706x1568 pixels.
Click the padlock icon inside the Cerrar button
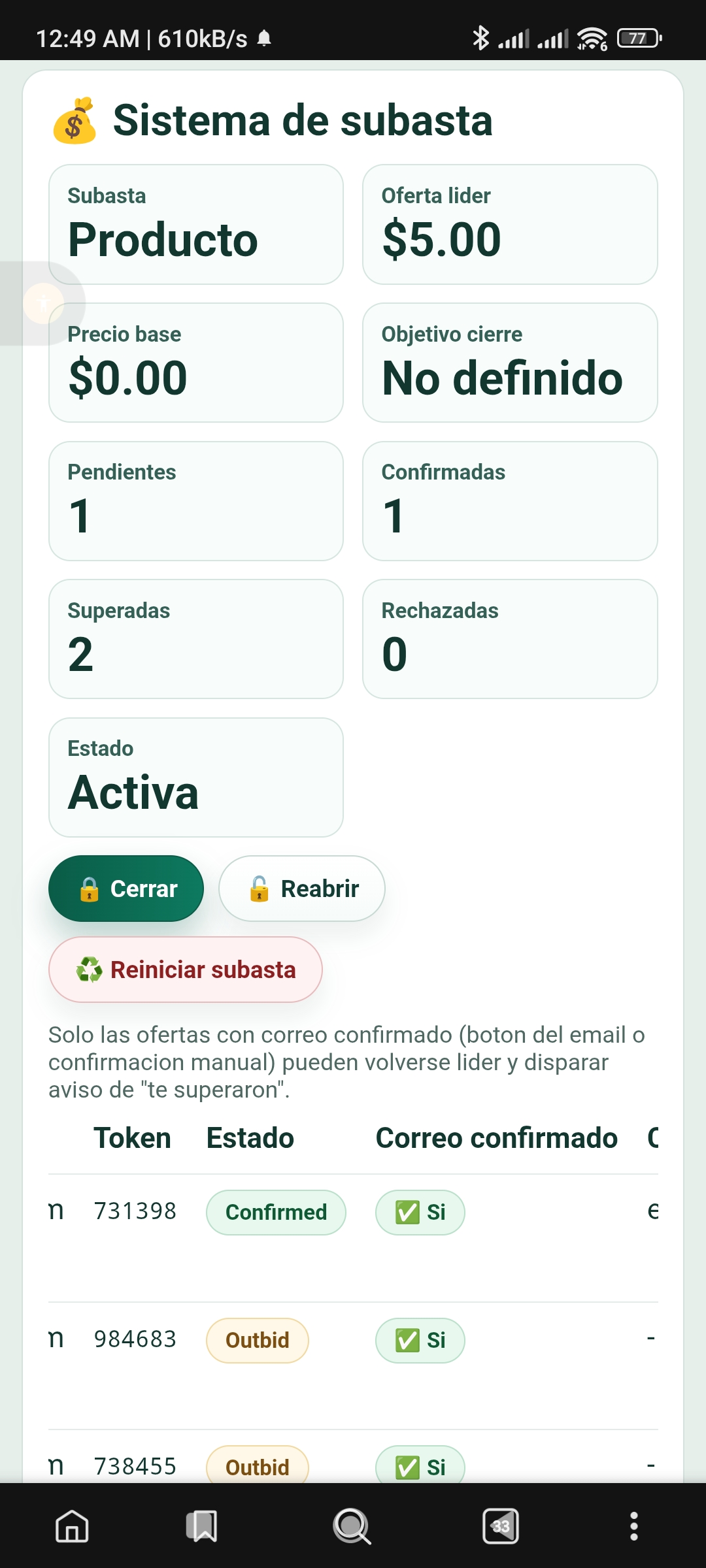coord(88,888)
